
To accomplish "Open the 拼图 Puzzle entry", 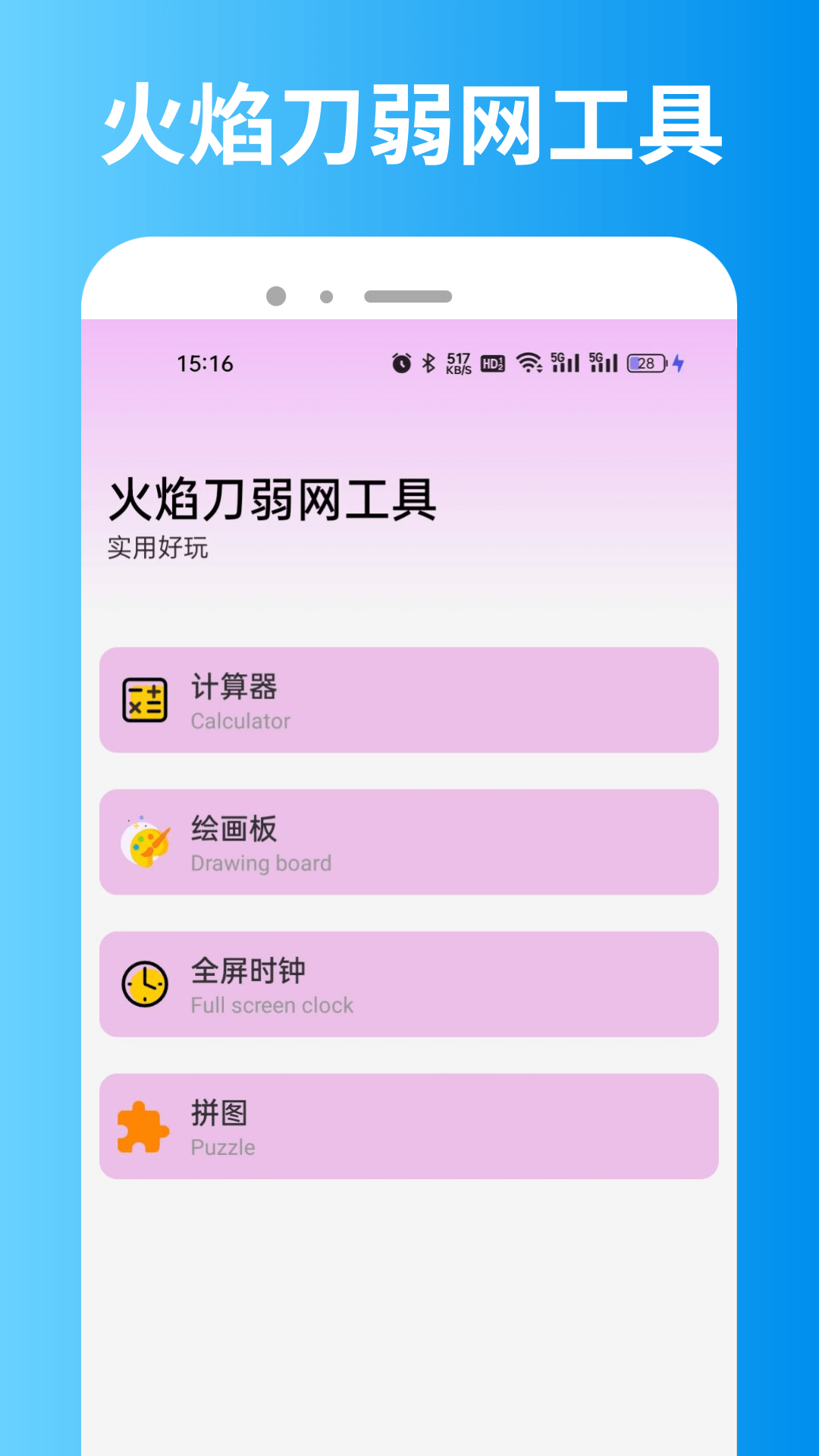I will pos(409,1125).
